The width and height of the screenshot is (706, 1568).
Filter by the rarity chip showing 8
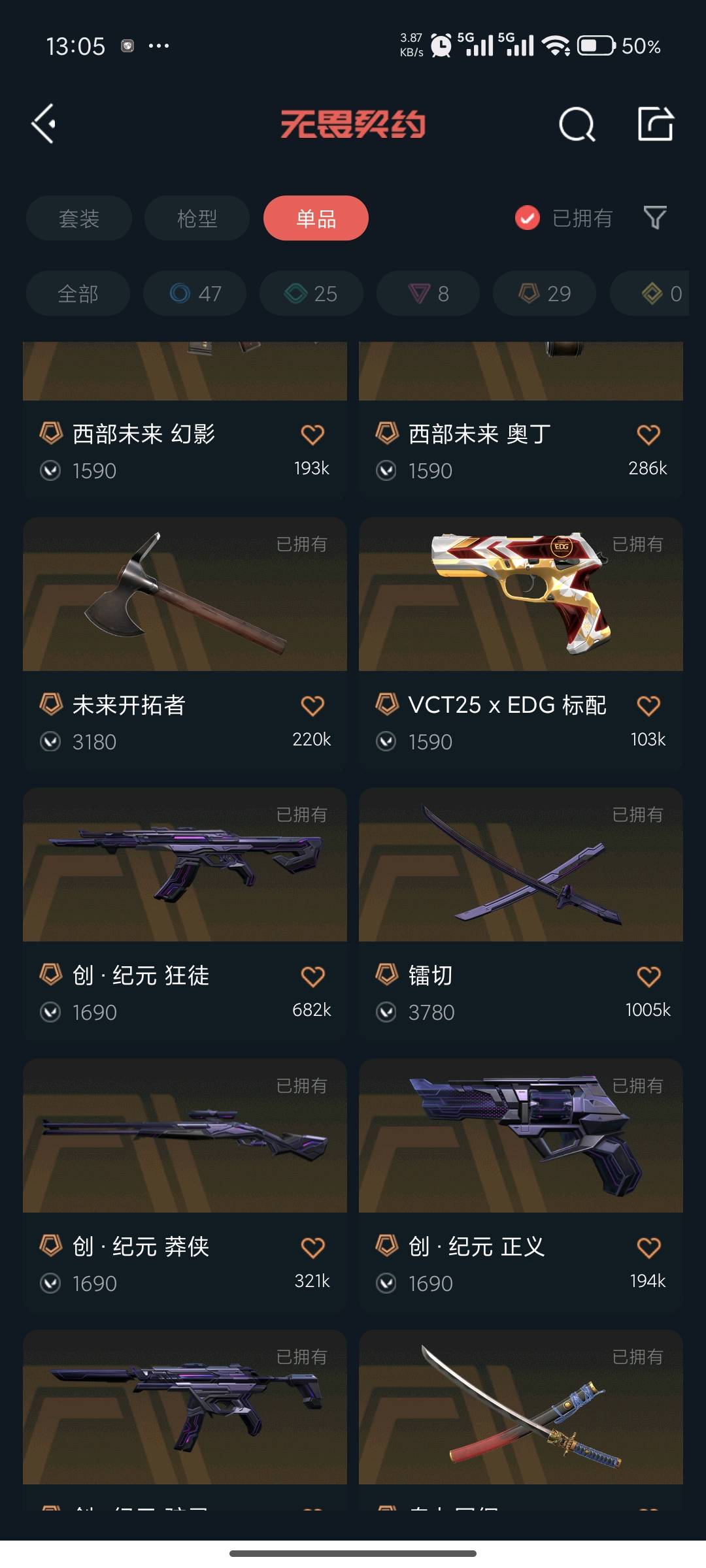point(428,293)
